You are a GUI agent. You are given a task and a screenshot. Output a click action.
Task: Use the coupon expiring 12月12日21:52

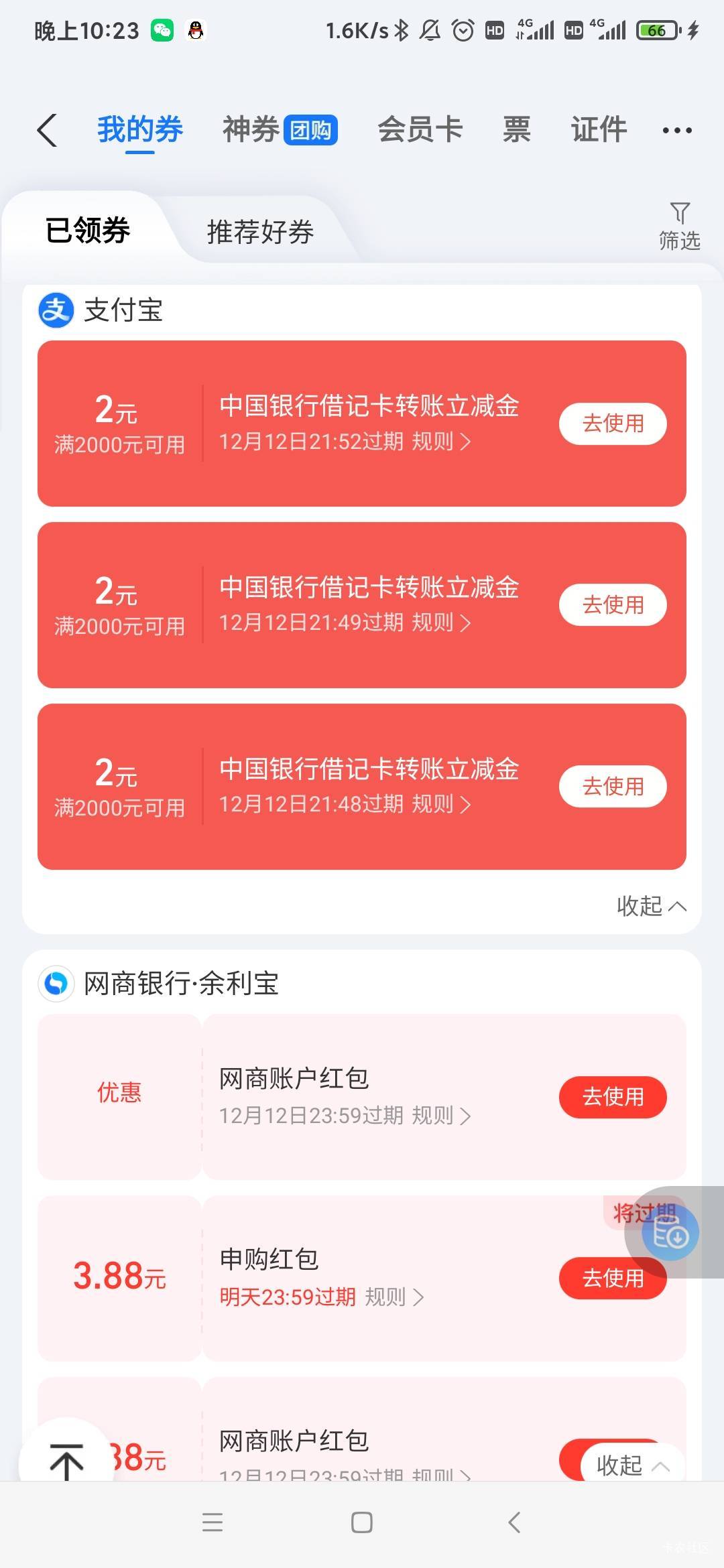(x=613, y=423)
